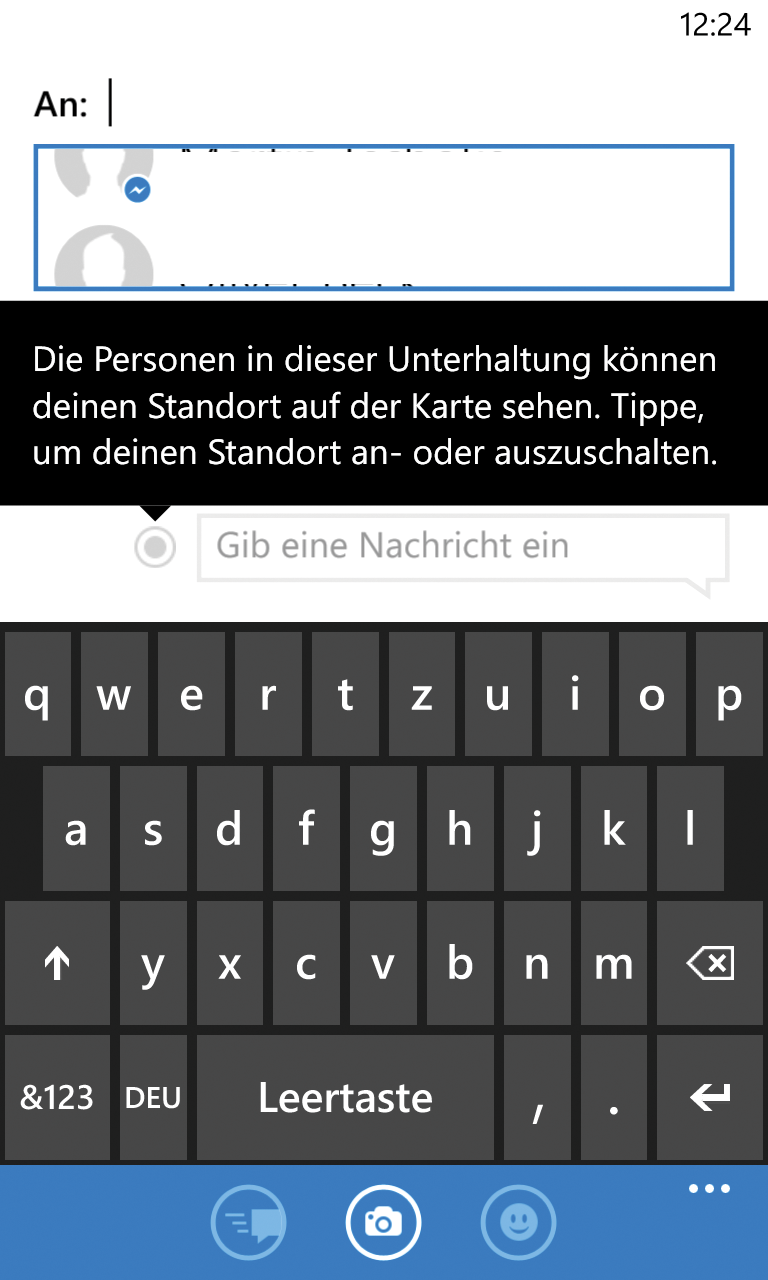Open the three-dot overflow menu
The width and height of the screenshot is (768, 1280).
(710, 1189)
